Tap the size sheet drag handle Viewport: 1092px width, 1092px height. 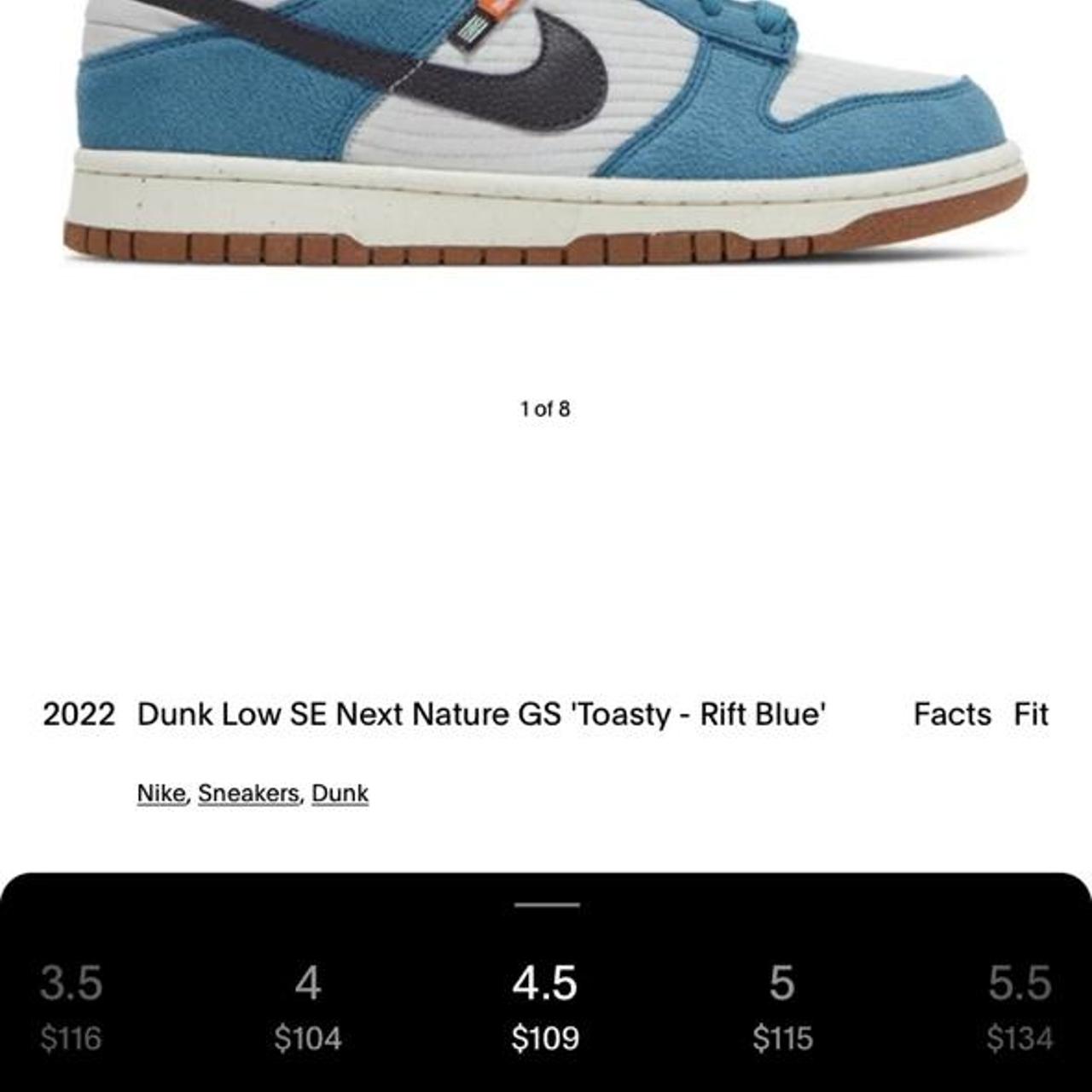tap(546, 905)
